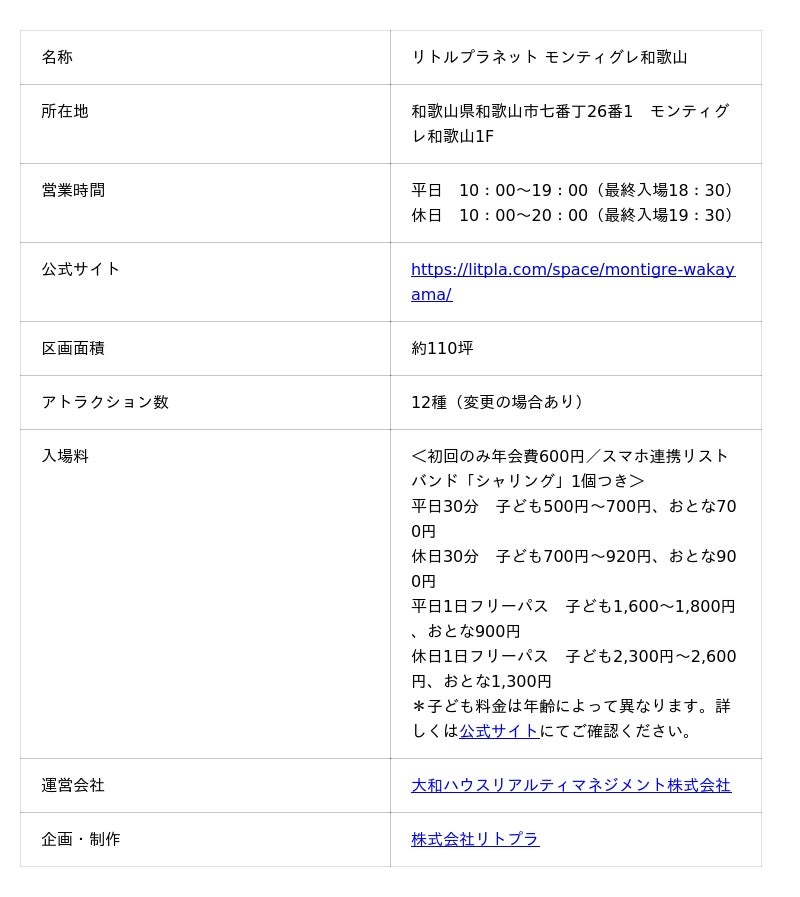Image resolution: width=800 pixels, height=897 pixels.
Task: Visit the 株式会社リトプラ link
Action: coord(475,840)
